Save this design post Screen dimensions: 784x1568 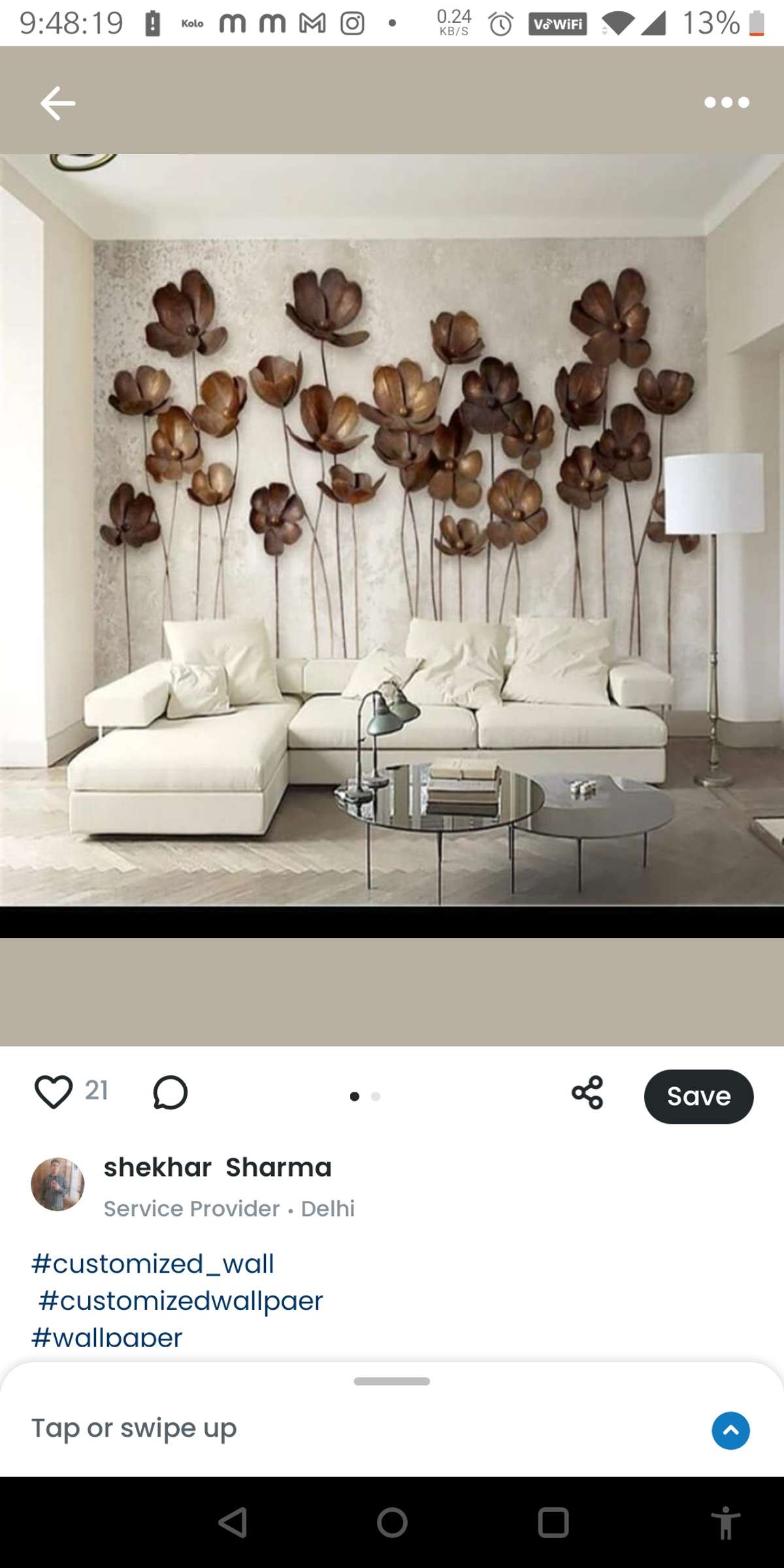(x=698, y=1096)
